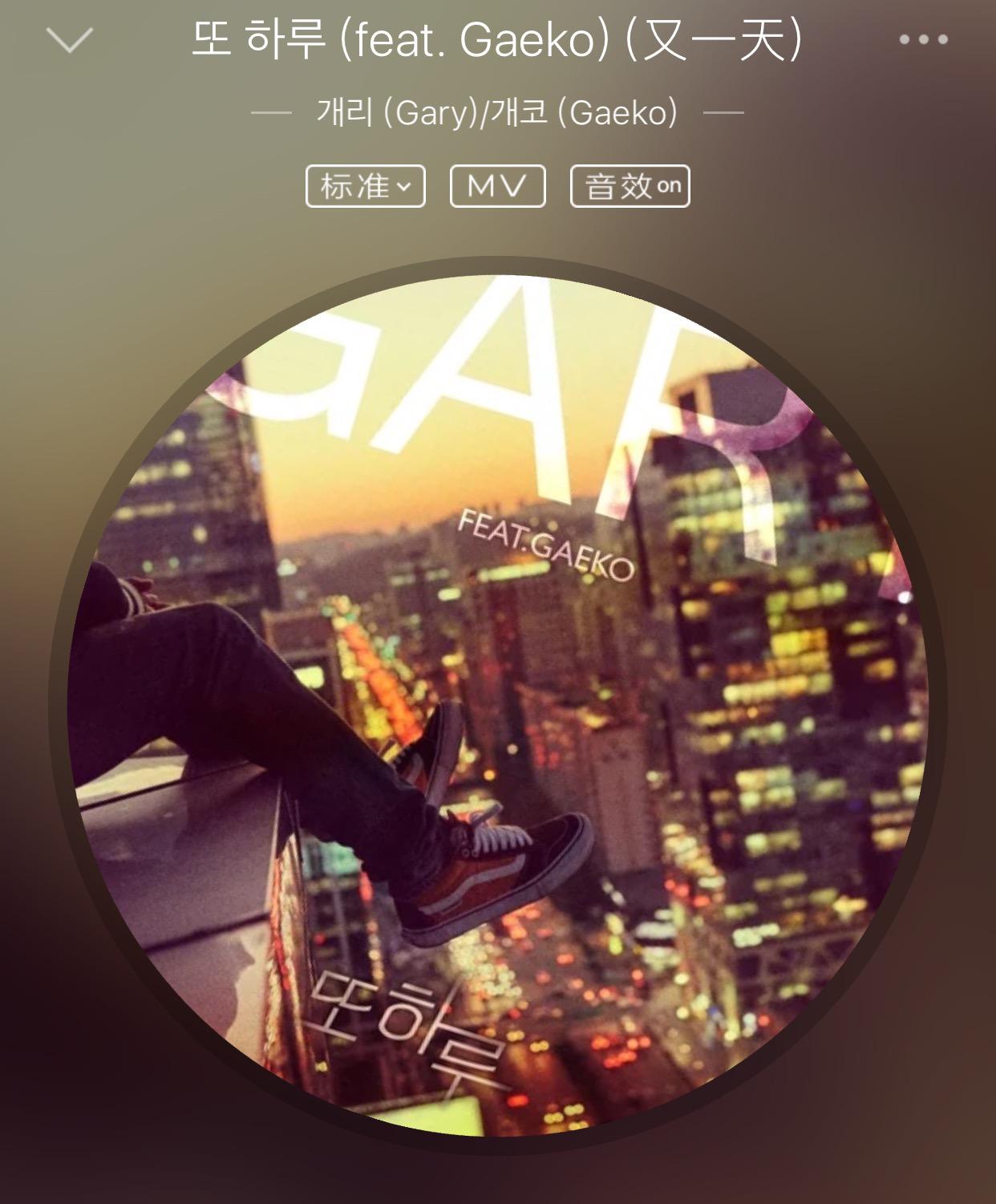Turn off the sound effect switch
Image resolution: width=996 pixels, height=1204 pixels.
[x=630, y=187]
